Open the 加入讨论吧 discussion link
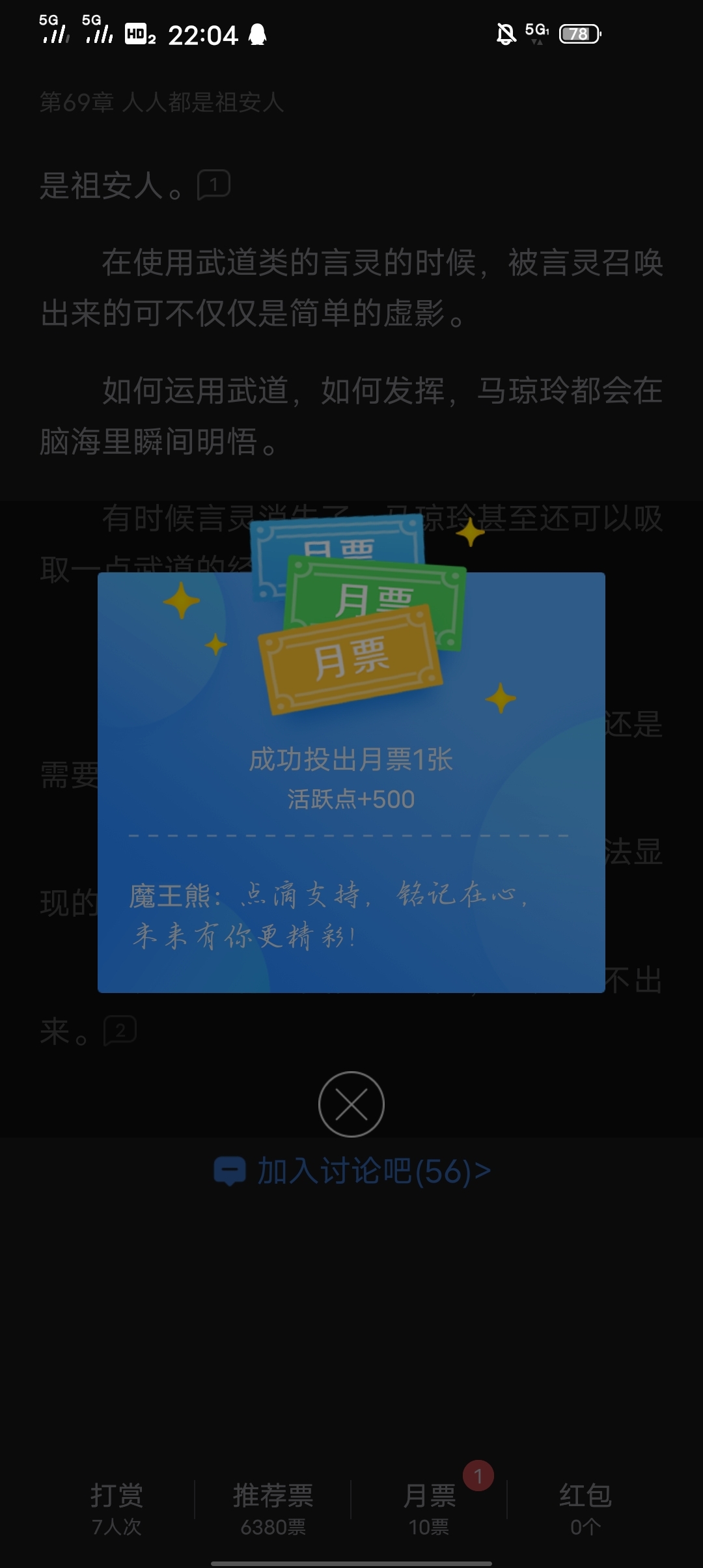The width and height of the screenshot is (703, 1568). click(x=352, y=1171)
